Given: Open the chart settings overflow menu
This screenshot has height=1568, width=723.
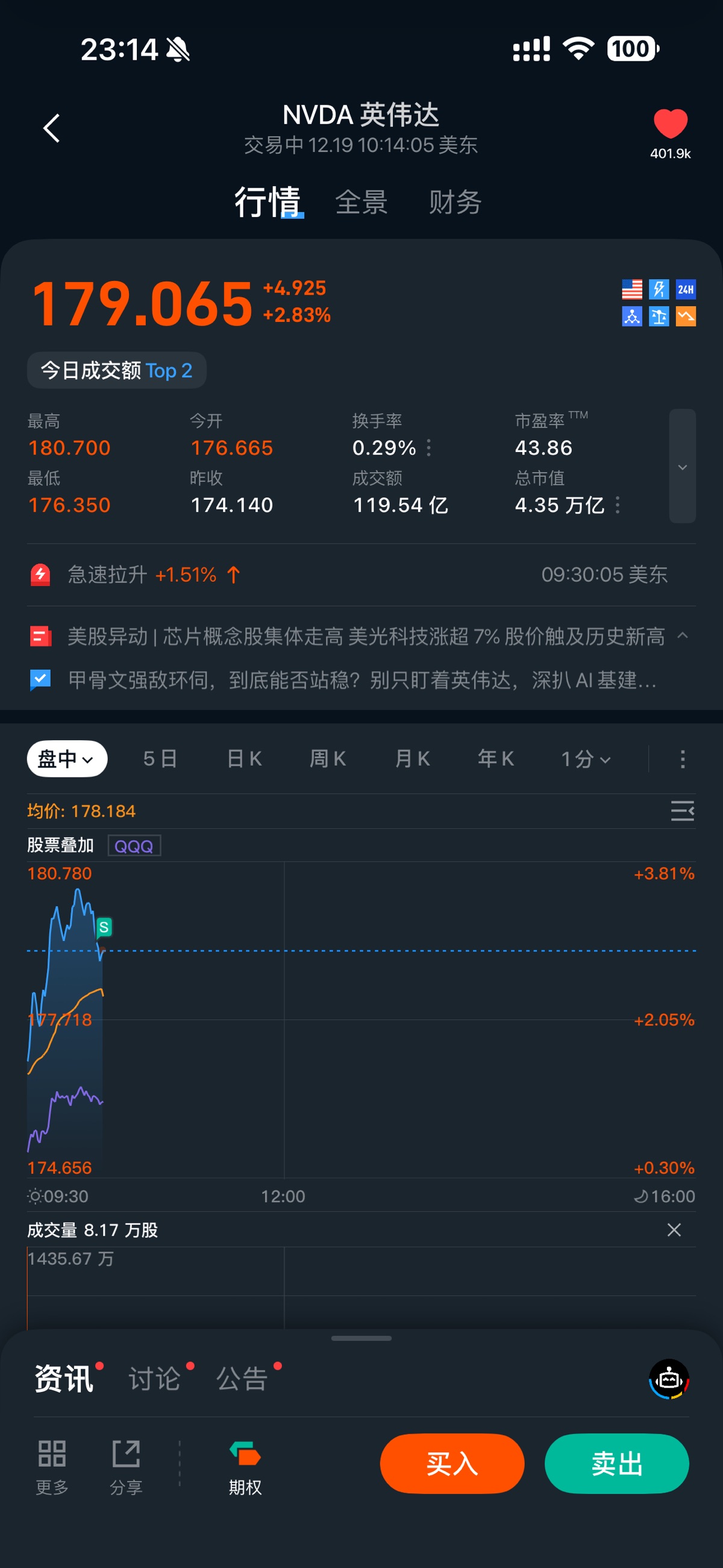Looking at the screenshot, I should (x=682, y=758).
